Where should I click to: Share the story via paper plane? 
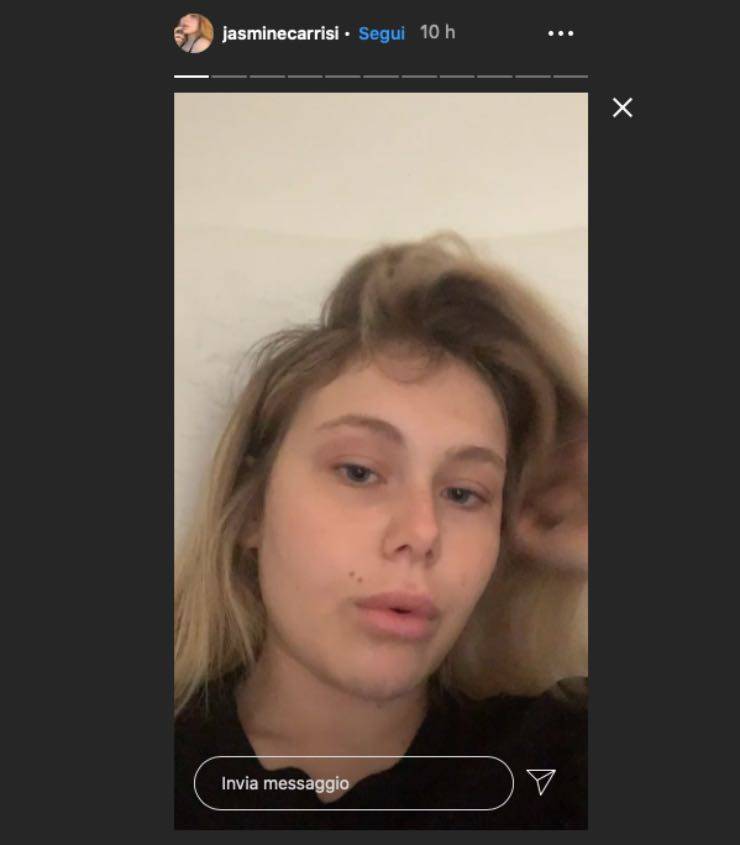point(541,782)
